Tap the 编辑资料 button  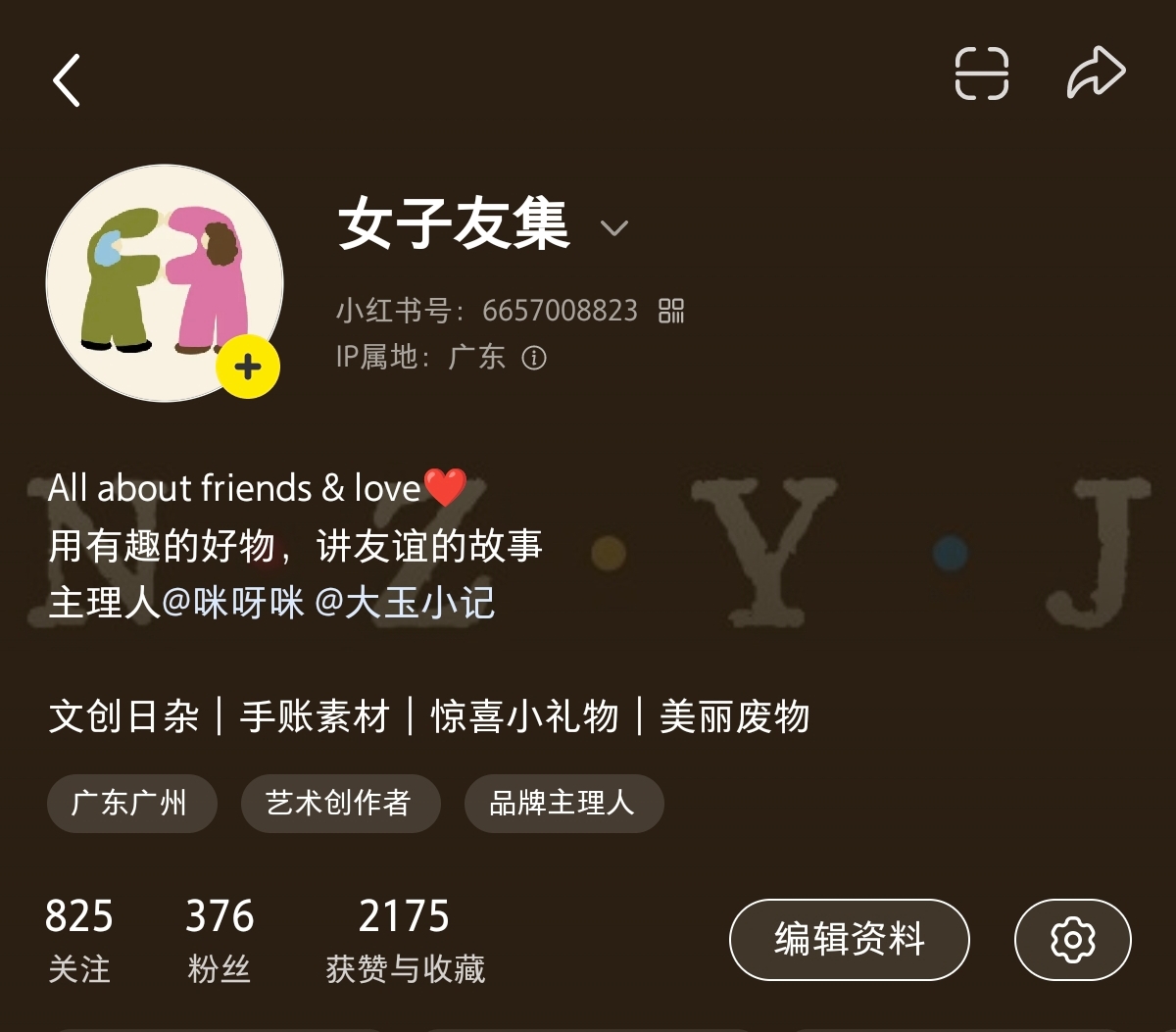(x=849, y=940)
